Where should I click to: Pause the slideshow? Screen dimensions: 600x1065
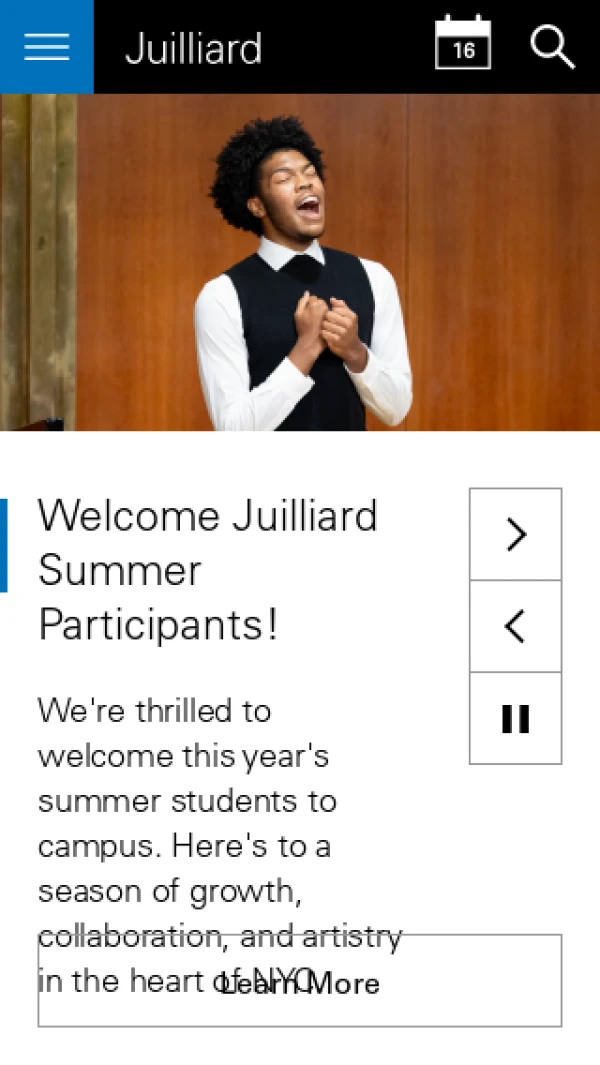point(515,719)
